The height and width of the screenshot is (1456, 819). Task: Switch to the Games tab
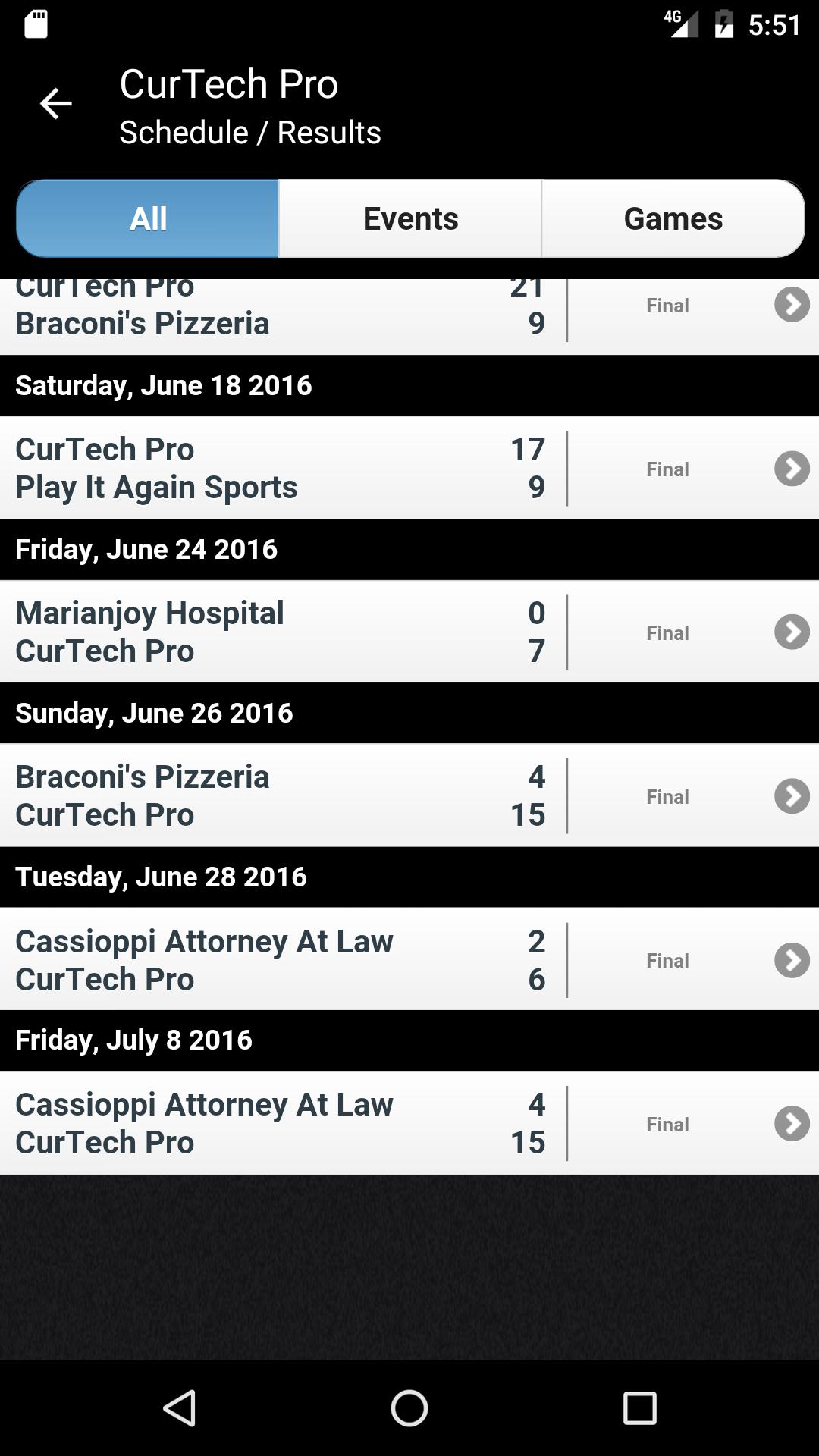click(x=673, y=218)
